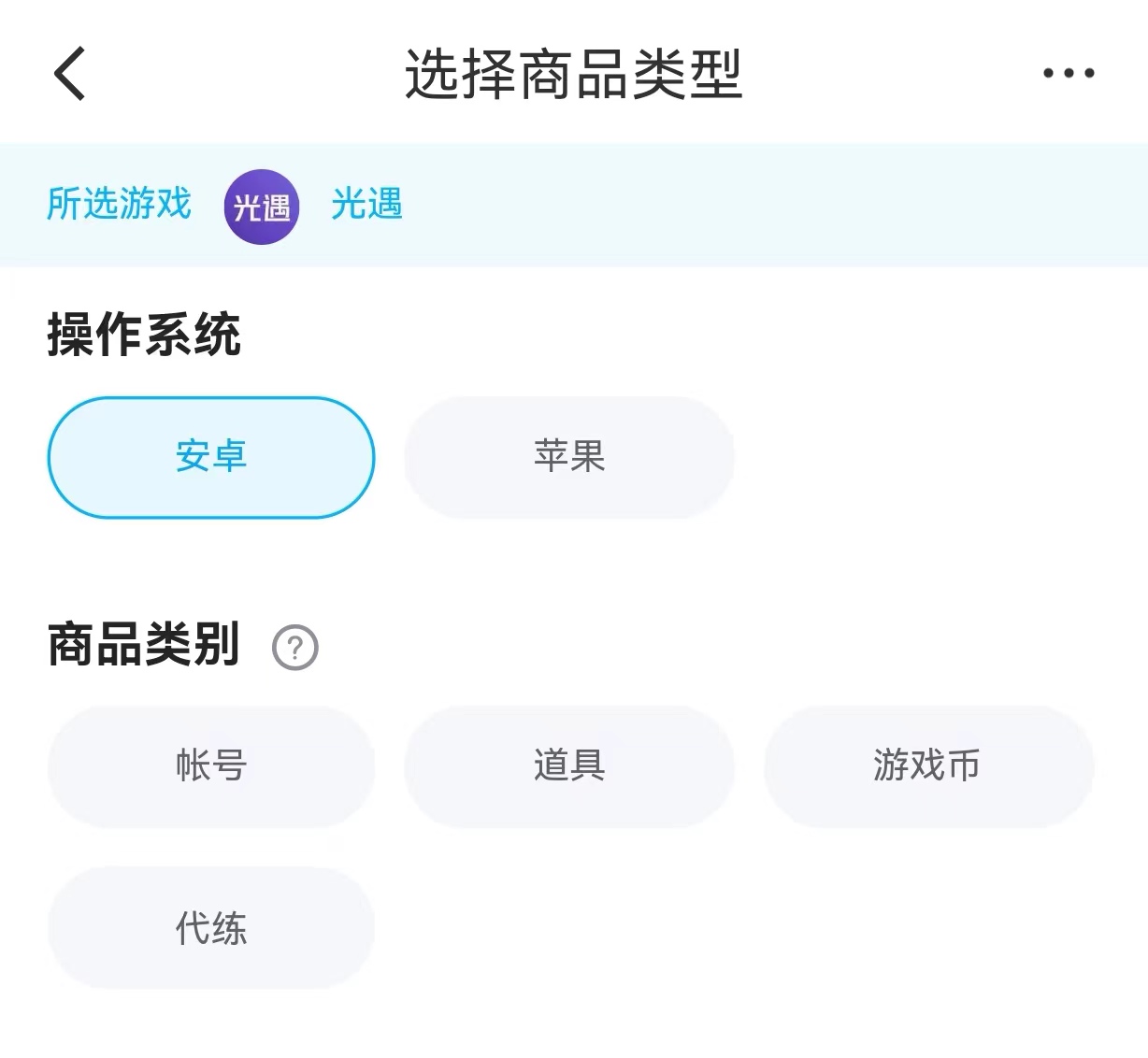Select the 道具 category chip
This screenshot has width=1148, height=1058.
click(569, 766)
